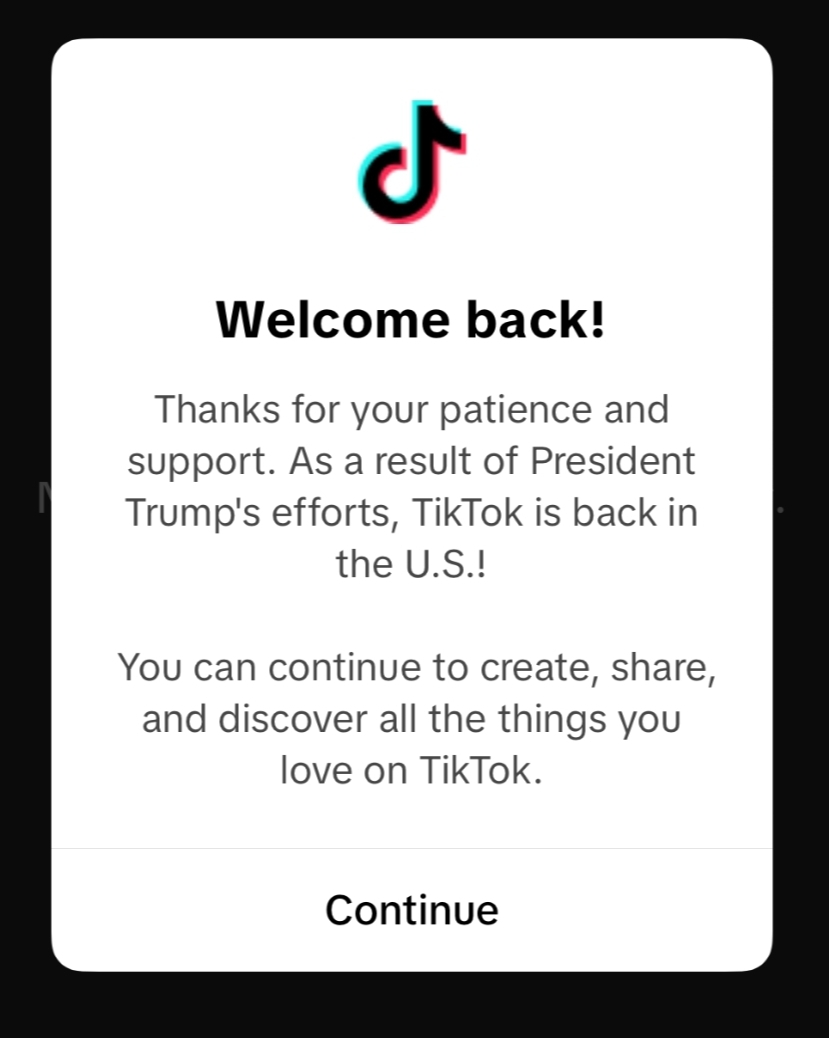Select the 'Welcome back!' heading text
Viewport: 829px width, 1038px height.
pos(410,319)
